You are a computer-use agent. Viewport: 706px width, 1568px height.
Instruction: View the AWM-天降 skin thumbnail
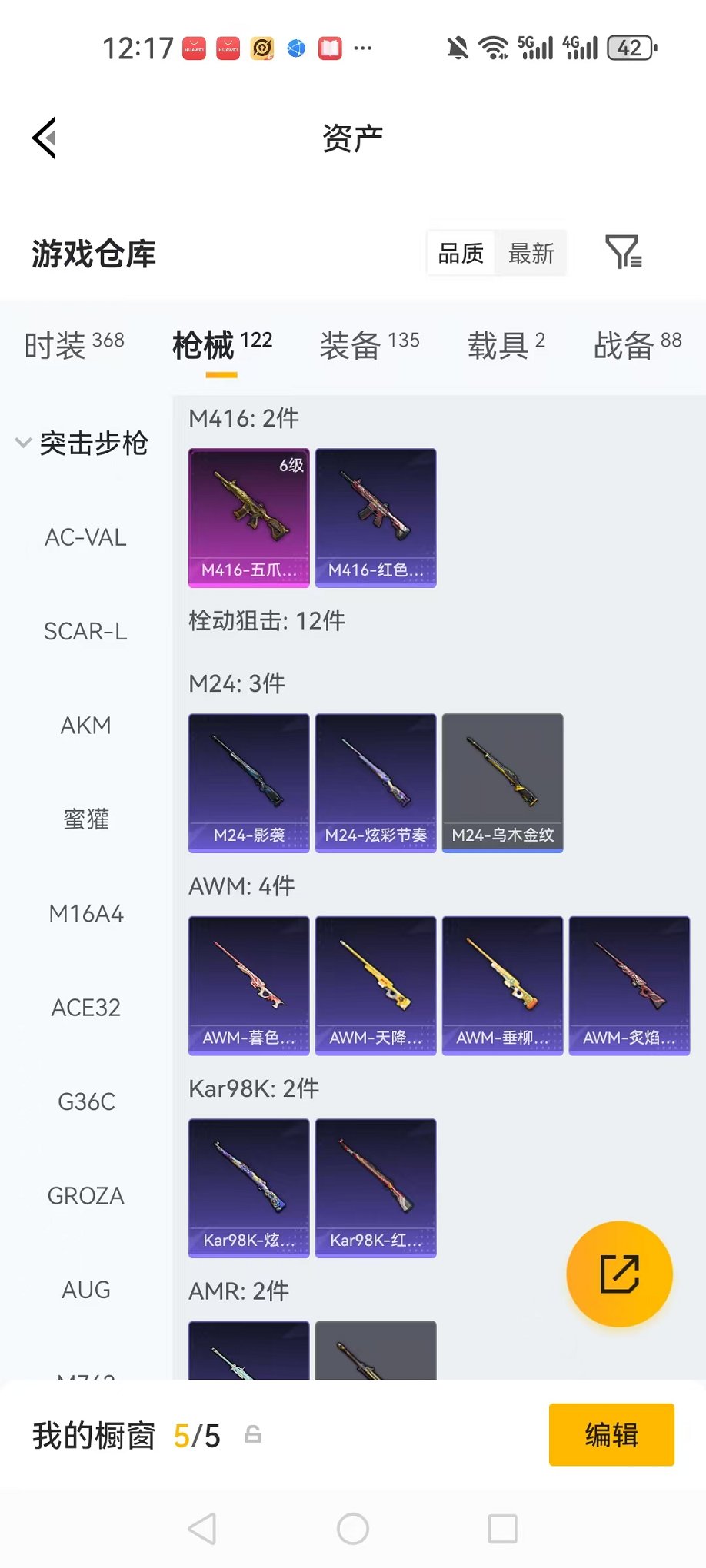click(x=375, y=985)
